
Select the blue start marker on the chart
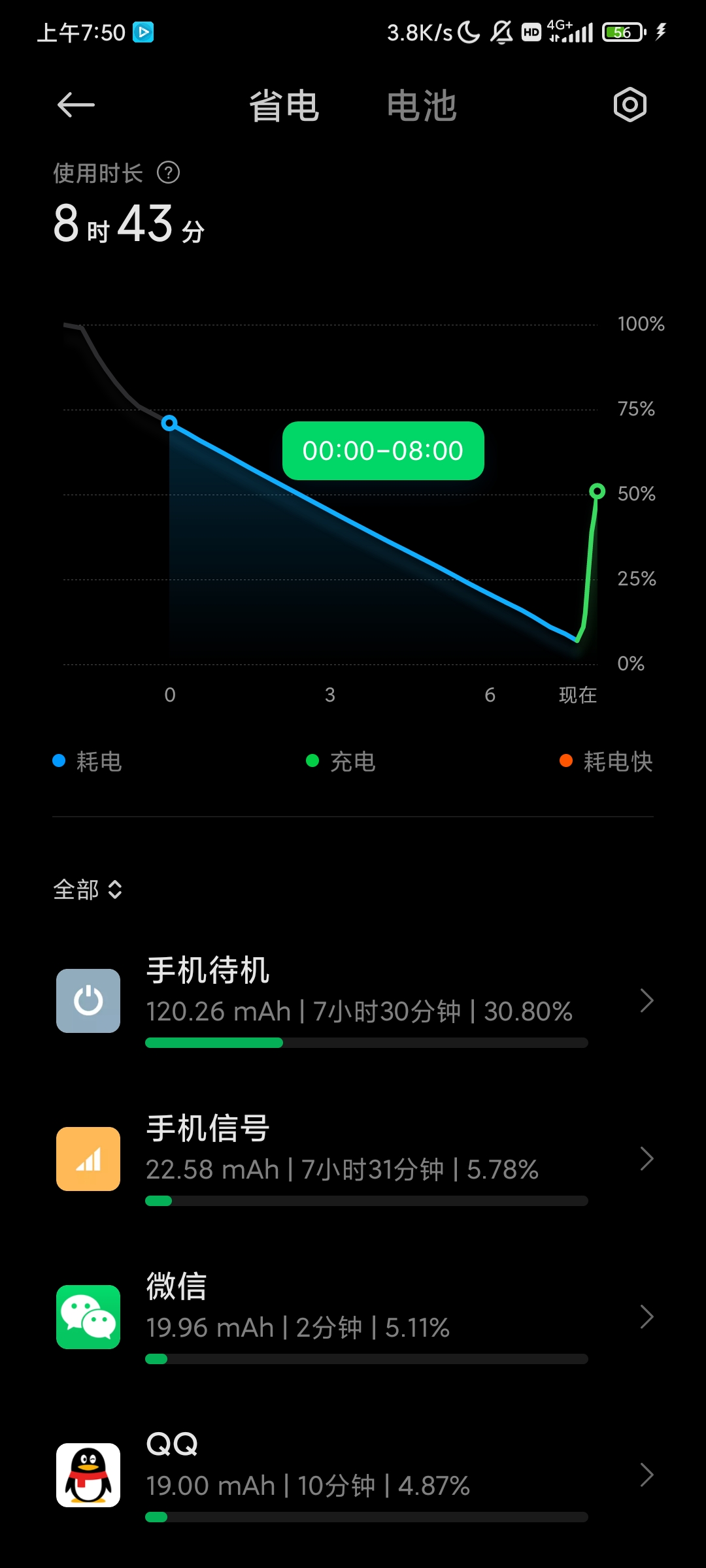169,423
